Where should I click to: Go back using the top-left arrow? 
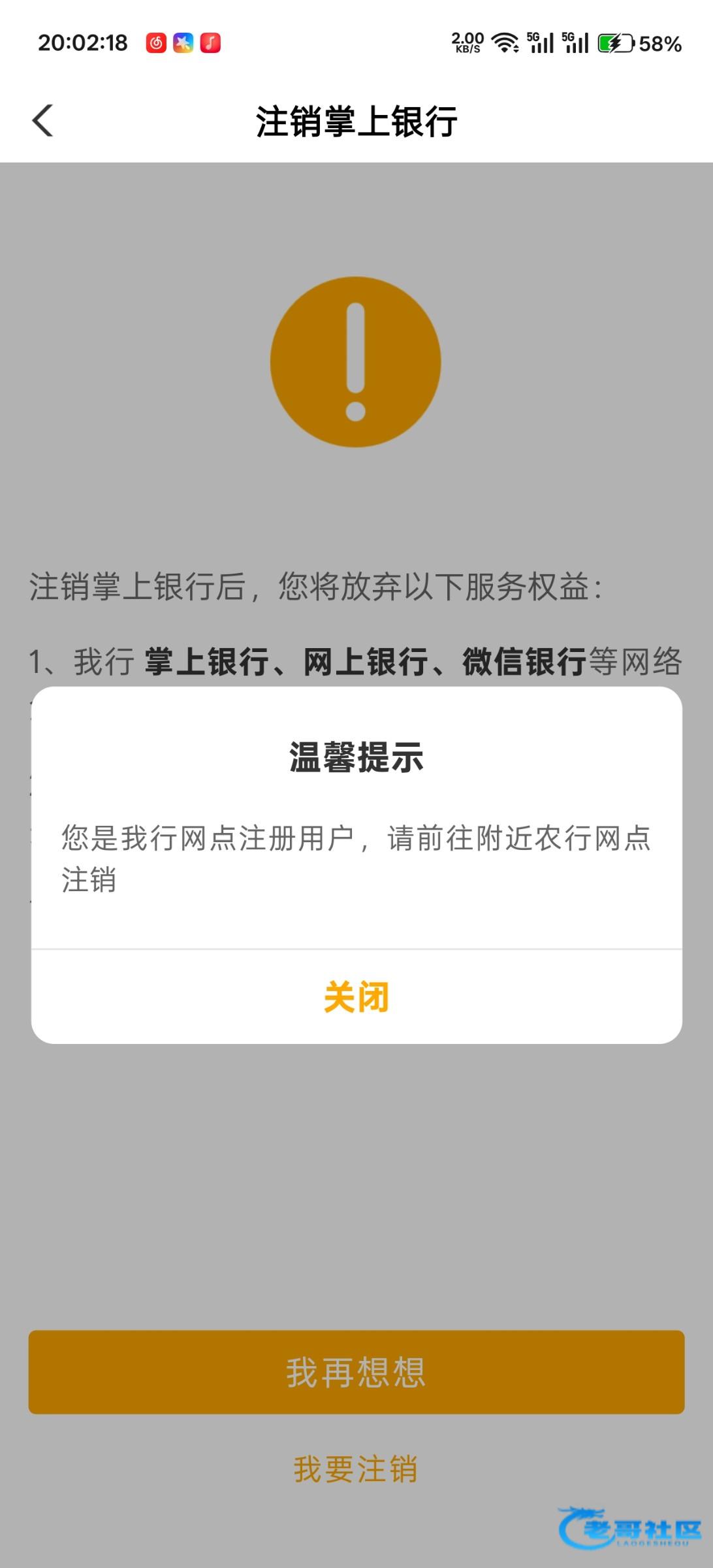click(43, 121)
